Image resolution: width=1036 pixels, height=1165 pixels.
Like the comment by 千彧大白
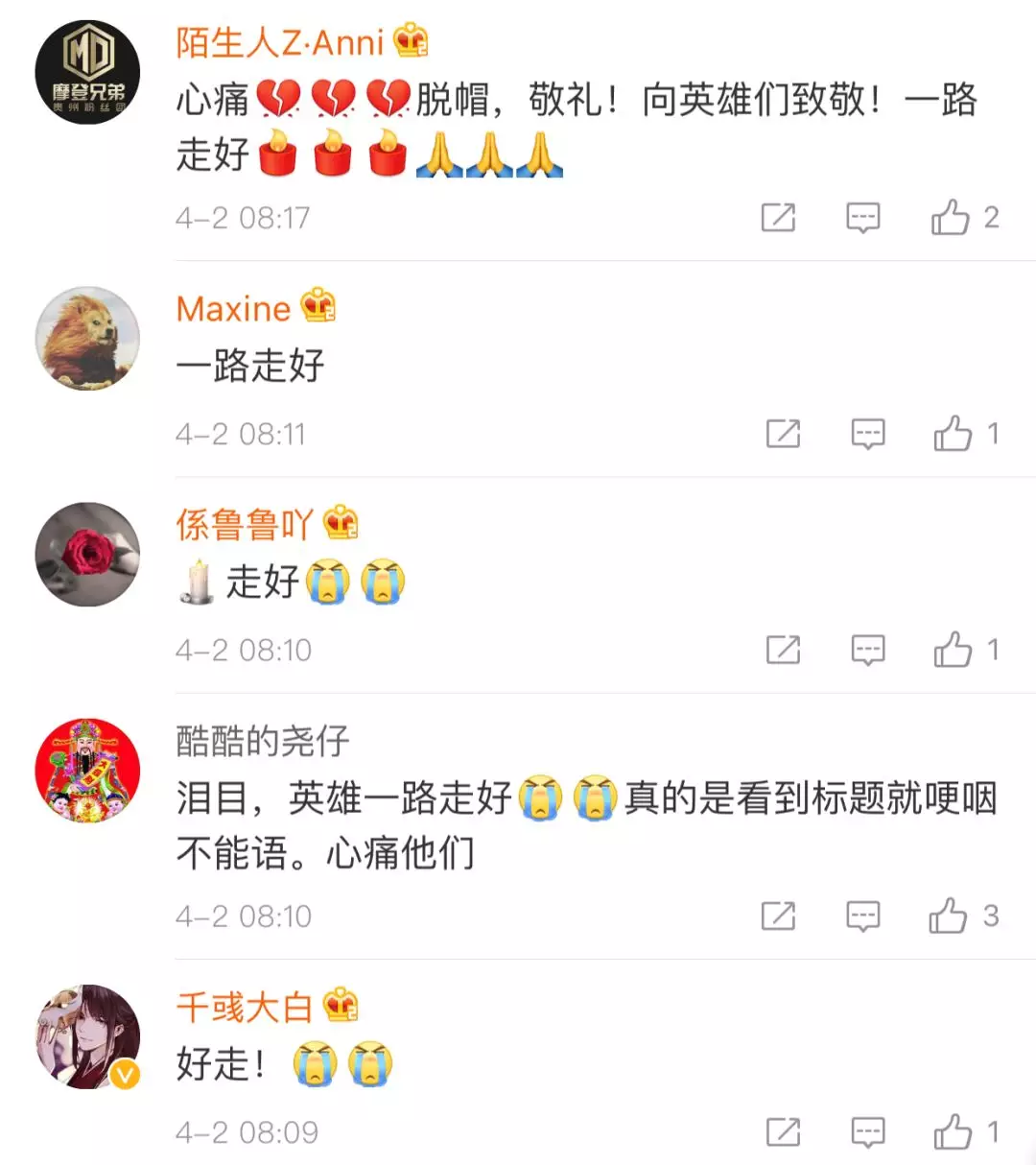[954, 1132]
